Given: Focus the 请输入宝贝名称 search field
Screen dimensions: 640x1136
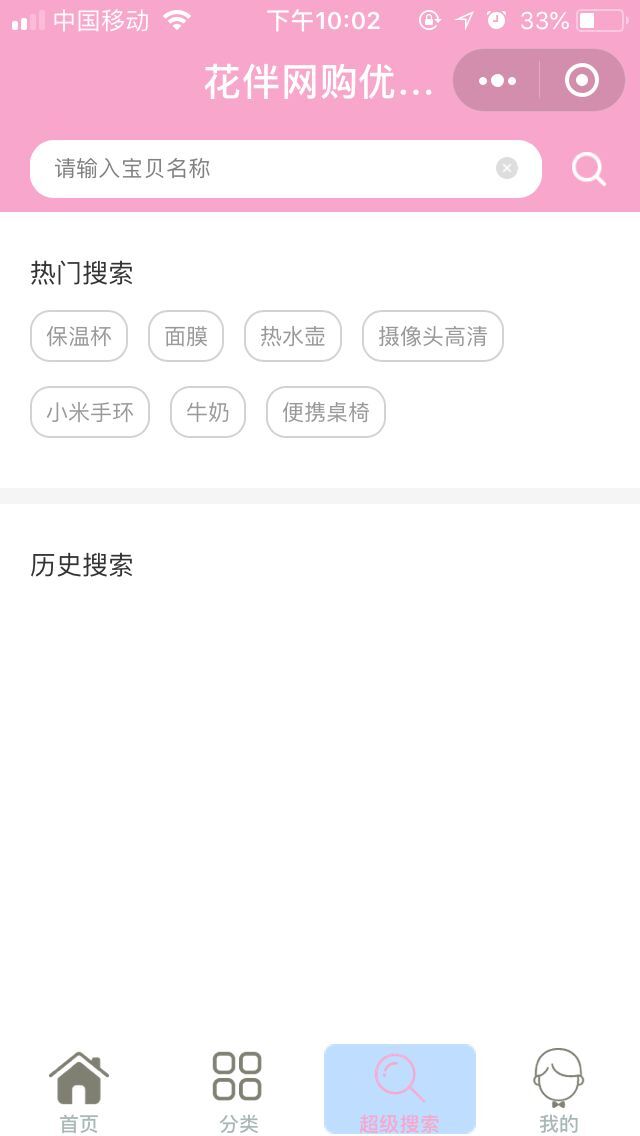Looking at the screenshot, I should click(286, 169).
